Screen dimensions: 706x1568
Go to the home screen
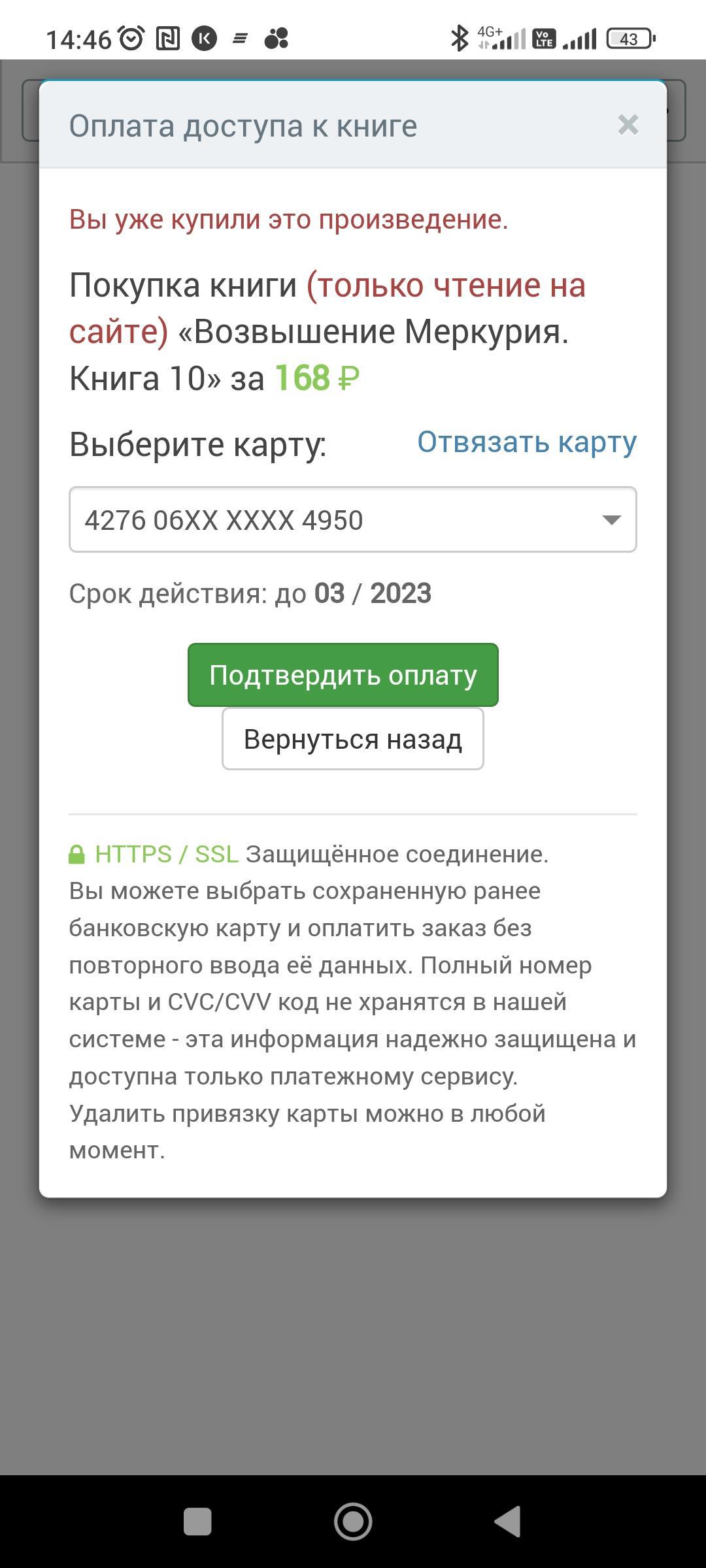pyautogui.click(x=353, y=1521)
